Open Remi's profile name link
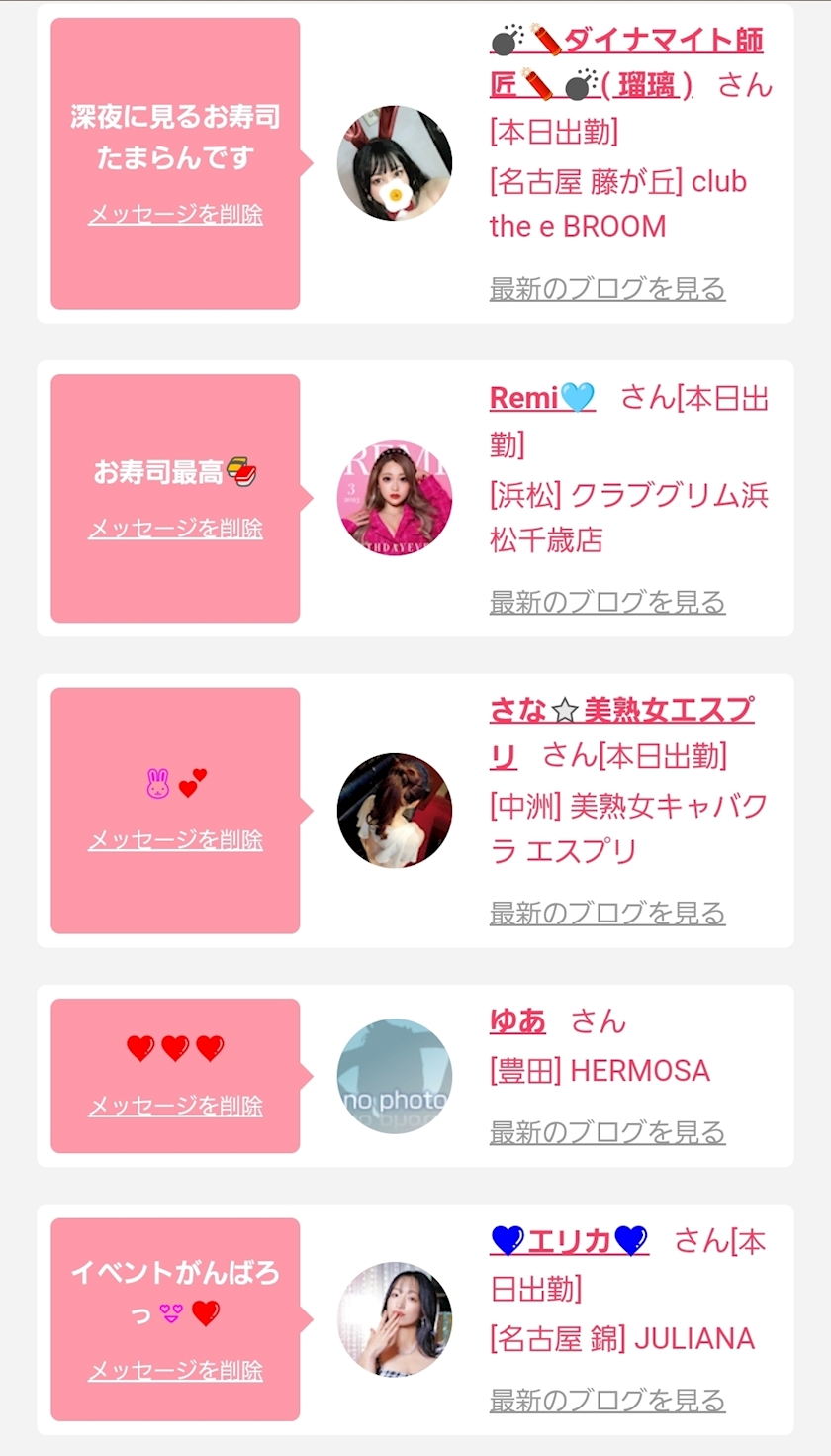This screenshot has height=1456, width=831. (542, 398)
